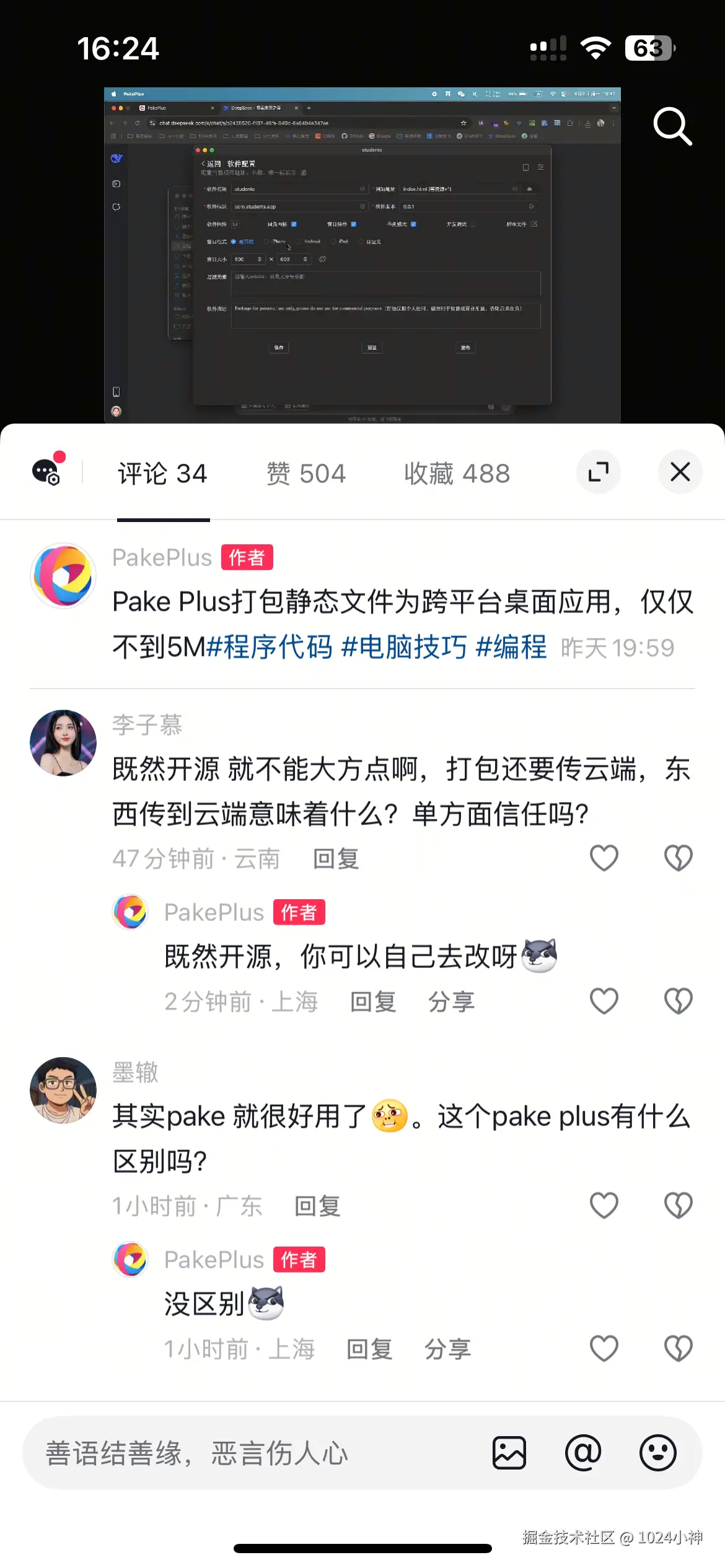The height and width of the screenshot is (1568, 725).
Task: Switch to the 收藏 488 tab
Action: [x=457, y=474]
